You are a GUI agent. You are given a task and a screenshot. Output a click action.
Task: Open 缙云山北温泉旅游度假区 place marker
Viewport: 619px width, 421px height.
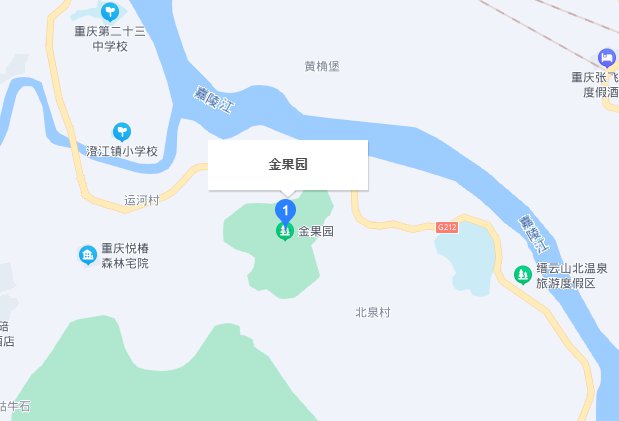pyautogui.click(x=521, y=274)
